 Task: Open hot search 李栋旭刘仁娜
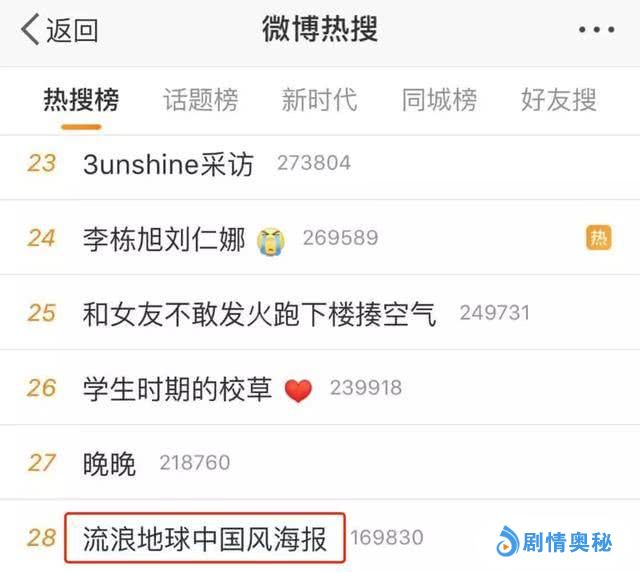pyautogui.click(x=164, y=239)
